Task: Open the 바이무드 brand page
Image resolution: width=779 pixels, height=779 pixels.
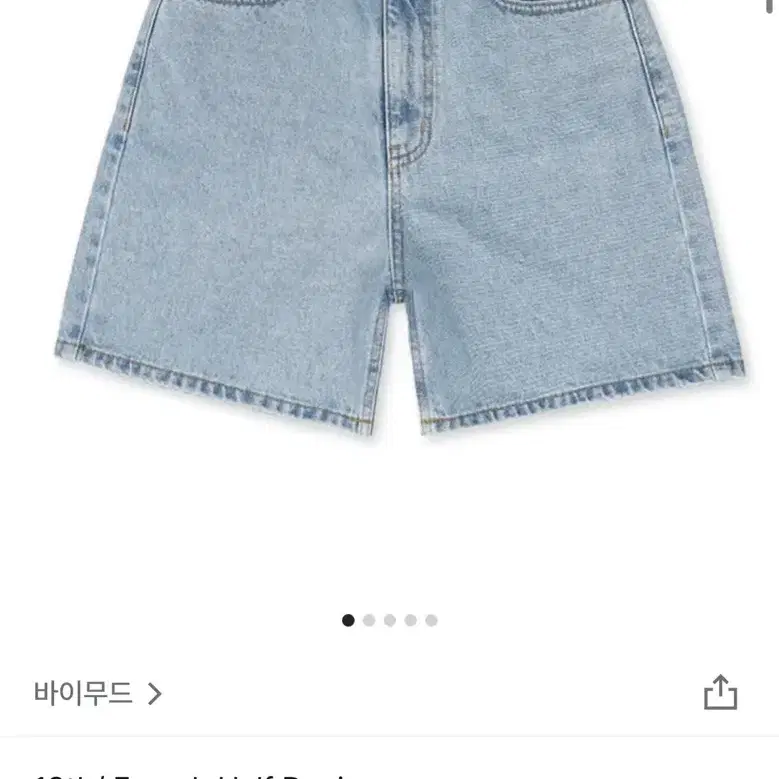Action: click(x=97, y=693)
